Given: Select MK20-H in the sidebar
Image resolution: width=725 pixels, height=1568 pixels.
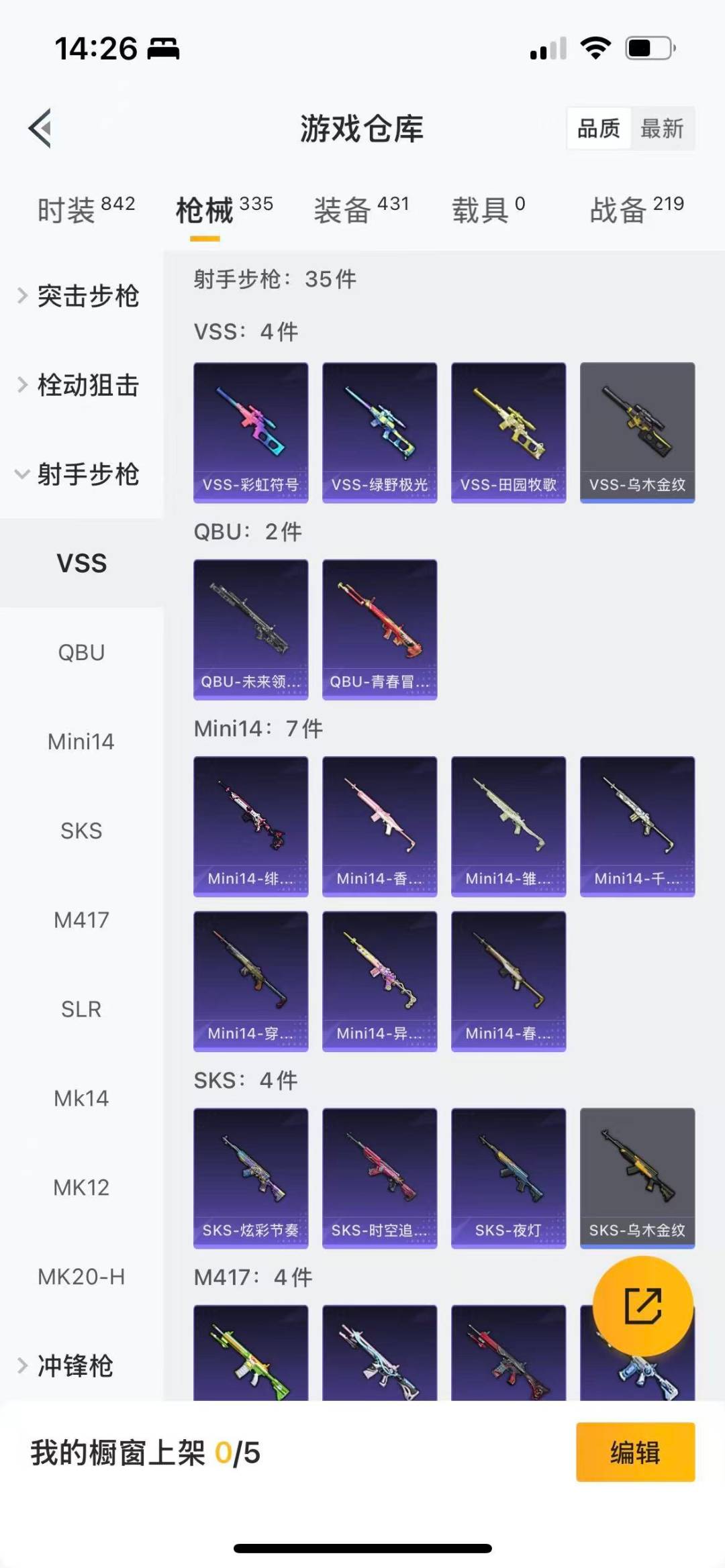Looking at the screenshot, I should pyautogui.click(x=81, y=1277).
